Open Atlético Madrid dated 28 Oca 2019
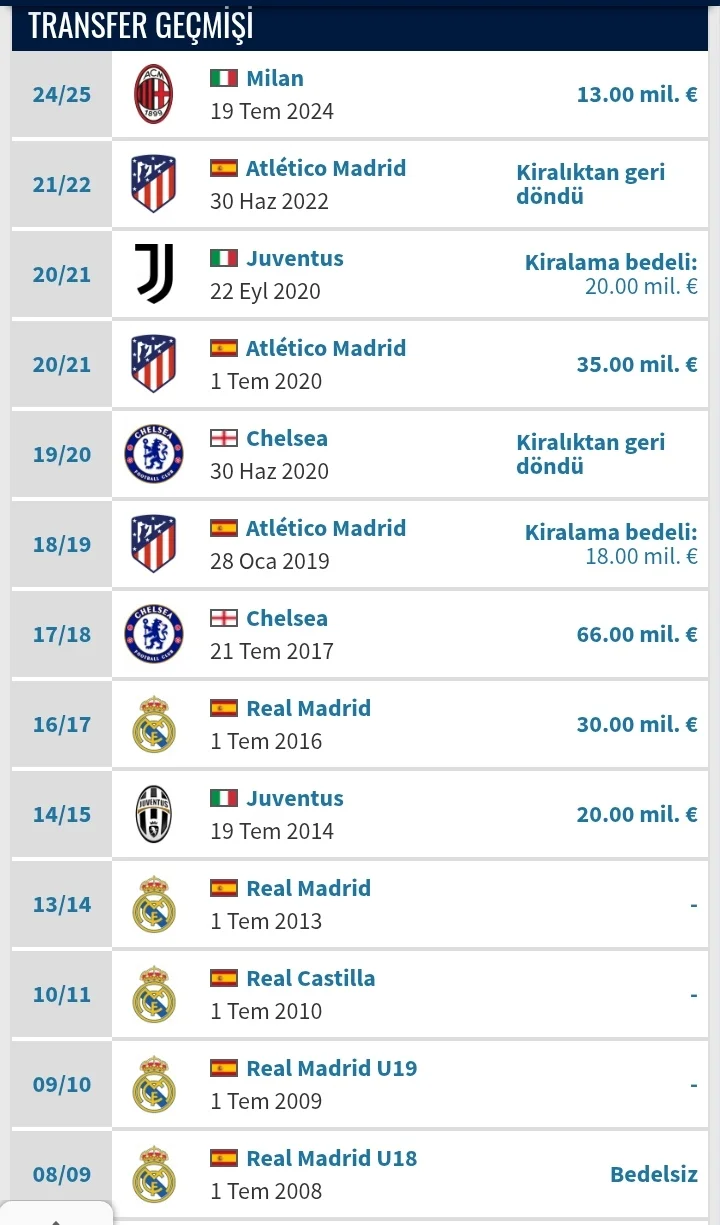Screen dimensions: 720x1225 pos(326,528)
